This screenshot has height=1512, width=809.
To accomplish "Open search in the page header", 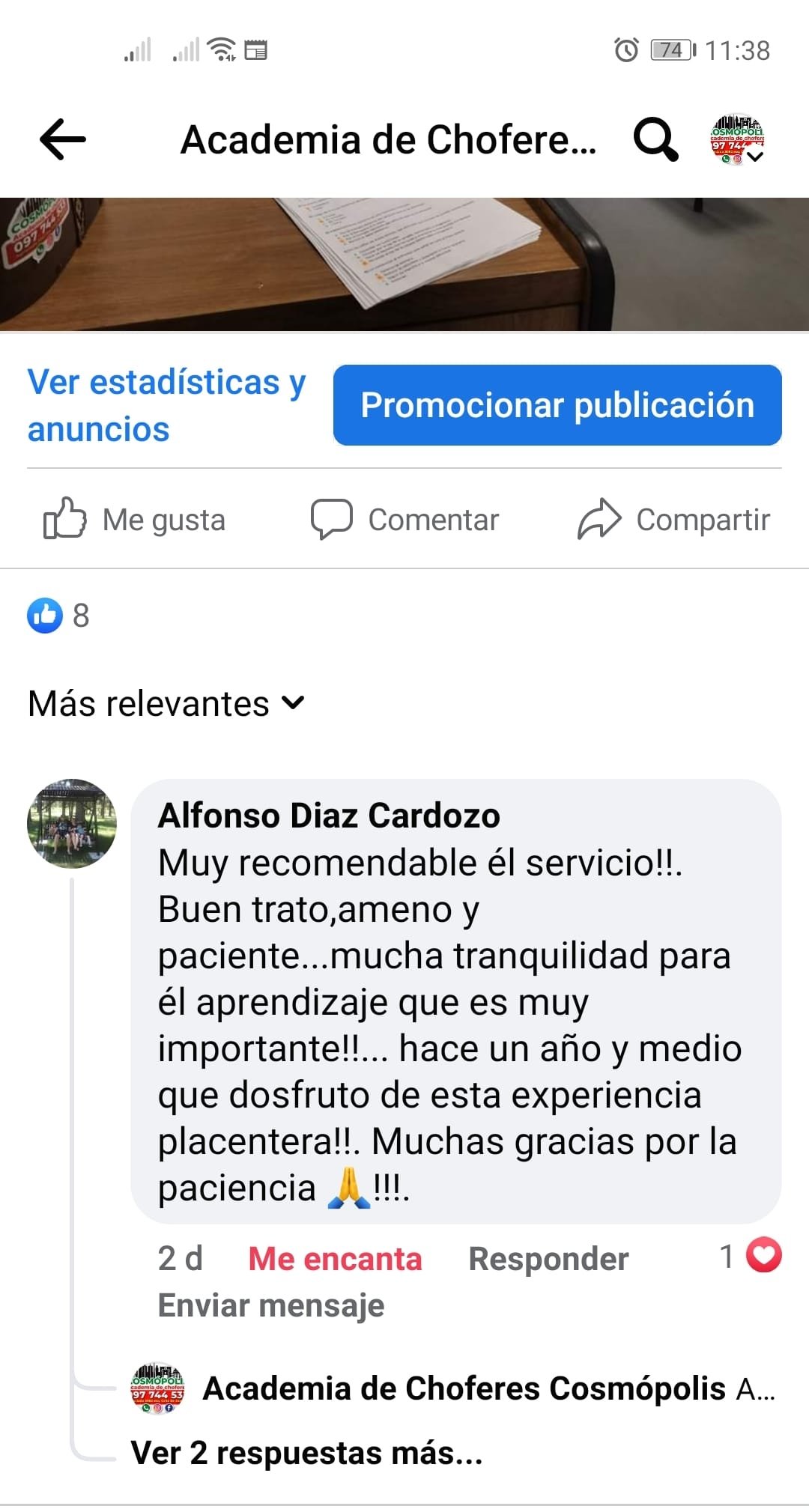I will click(655, 139).
